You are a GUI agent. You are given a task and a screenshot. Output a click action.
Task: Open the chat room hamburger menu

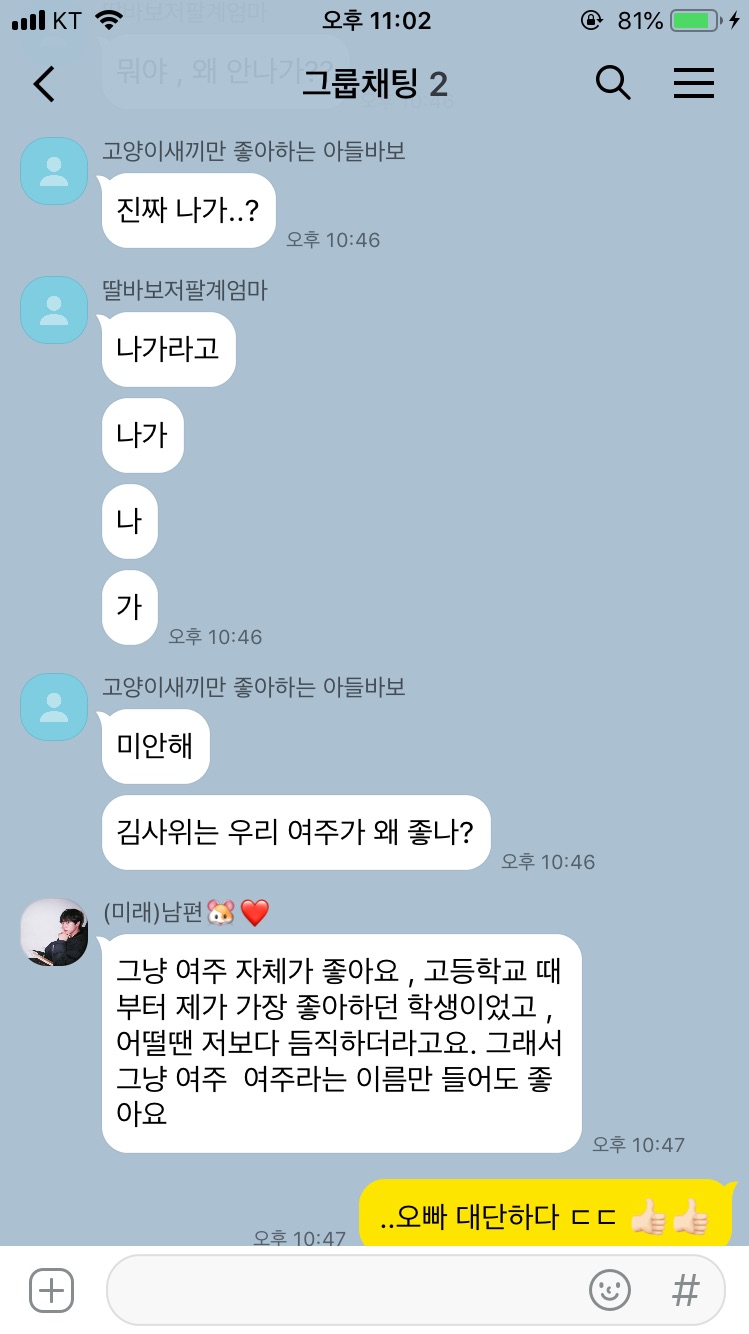pyautogui.click(x=693, y=84)
